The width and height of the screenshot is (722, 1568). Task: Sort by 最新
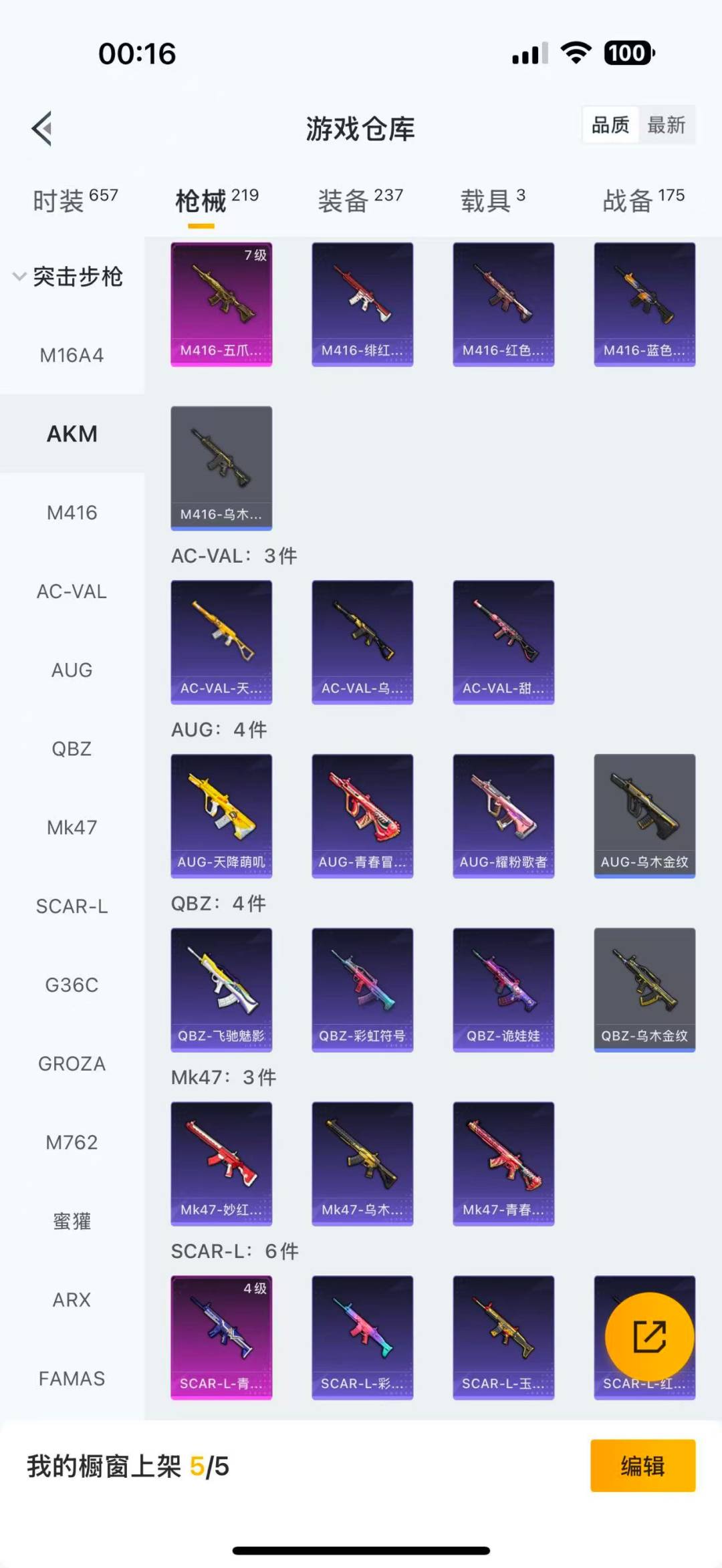[666, 125]
